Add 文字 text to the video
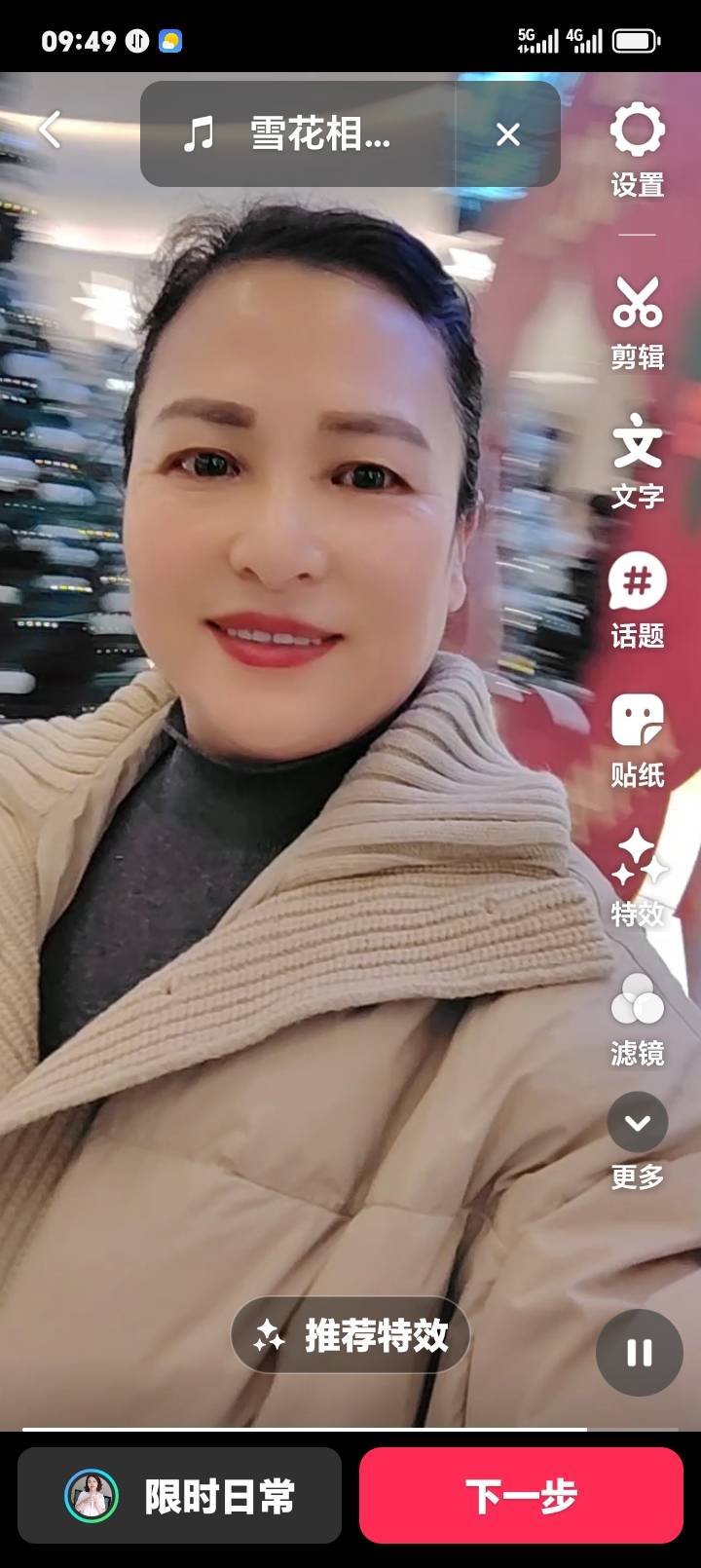The height and width of the screenshot is (1568, 701). (x=638, y=462)
